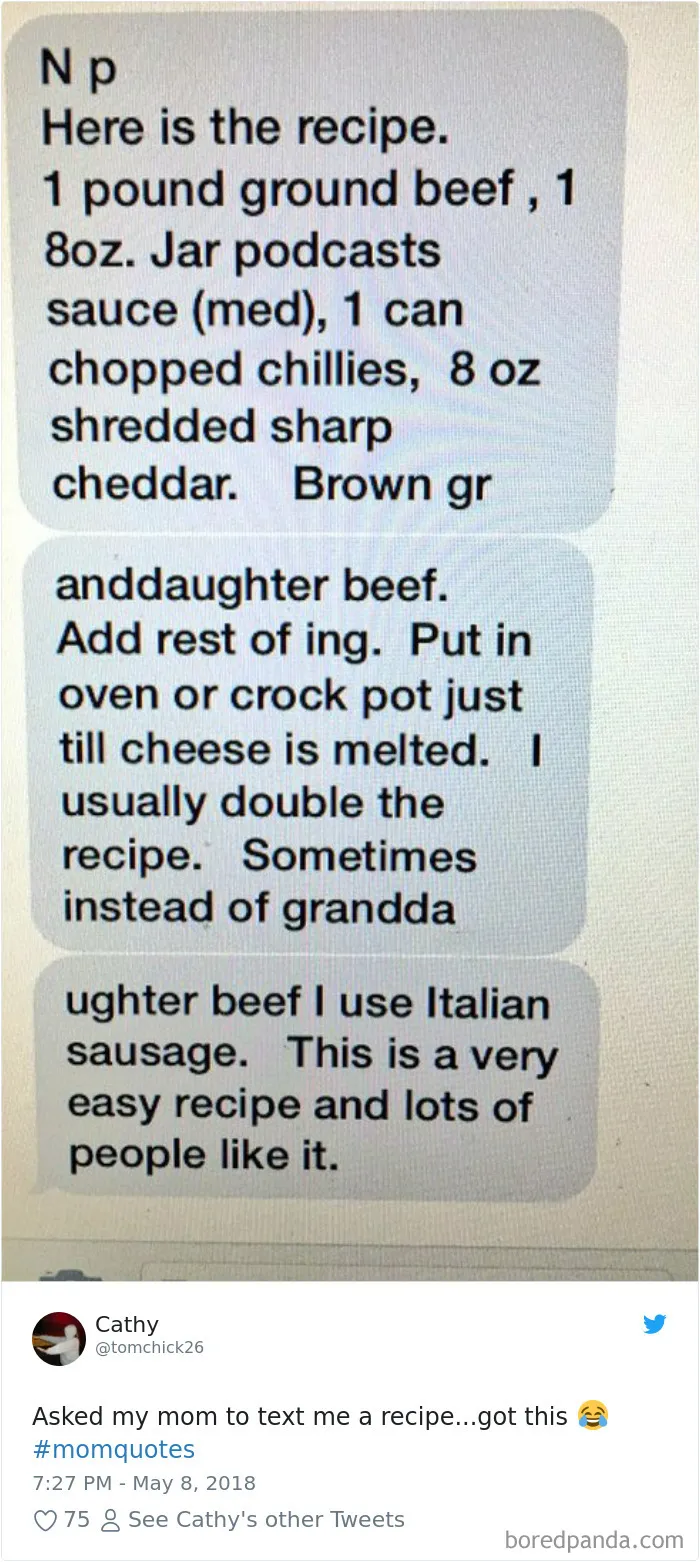Open Cathy's profile from her avatar
Image resolution: width=700 pixels, height=1562 pixels.
pos(59,1338)
